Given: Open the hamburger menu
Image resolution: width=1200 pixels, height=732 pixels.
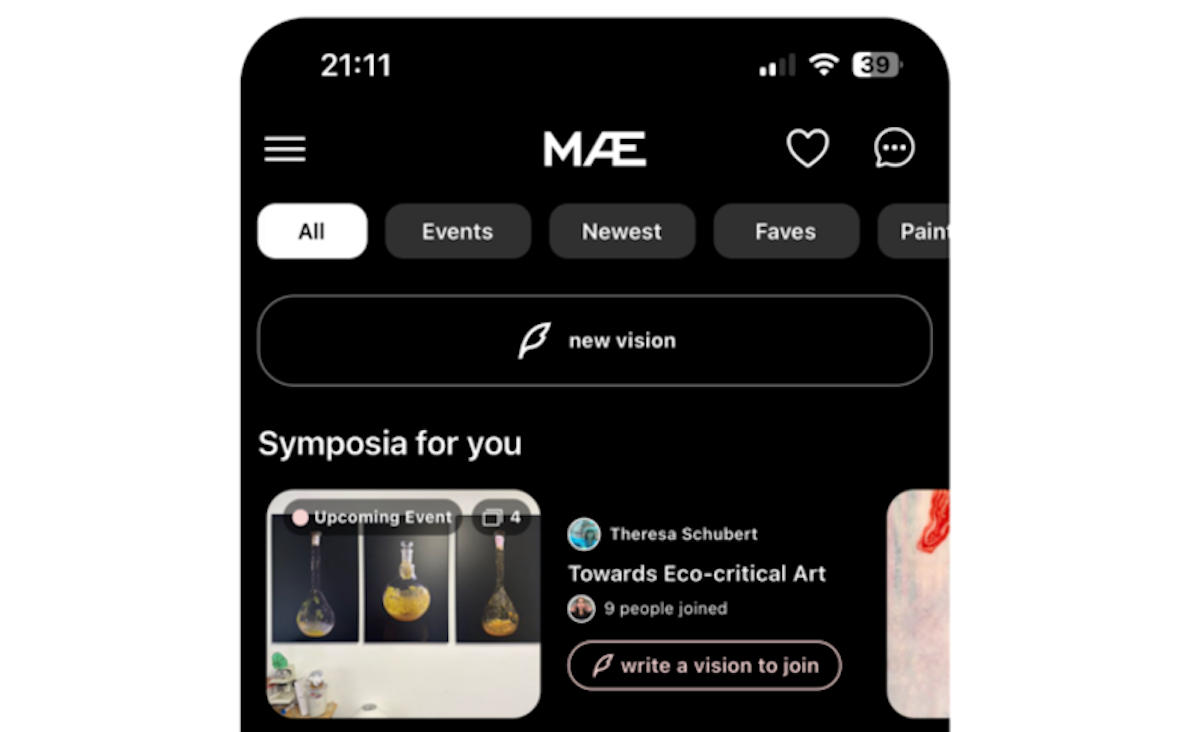Looking at the screenshot, I should tap(285, 150).
